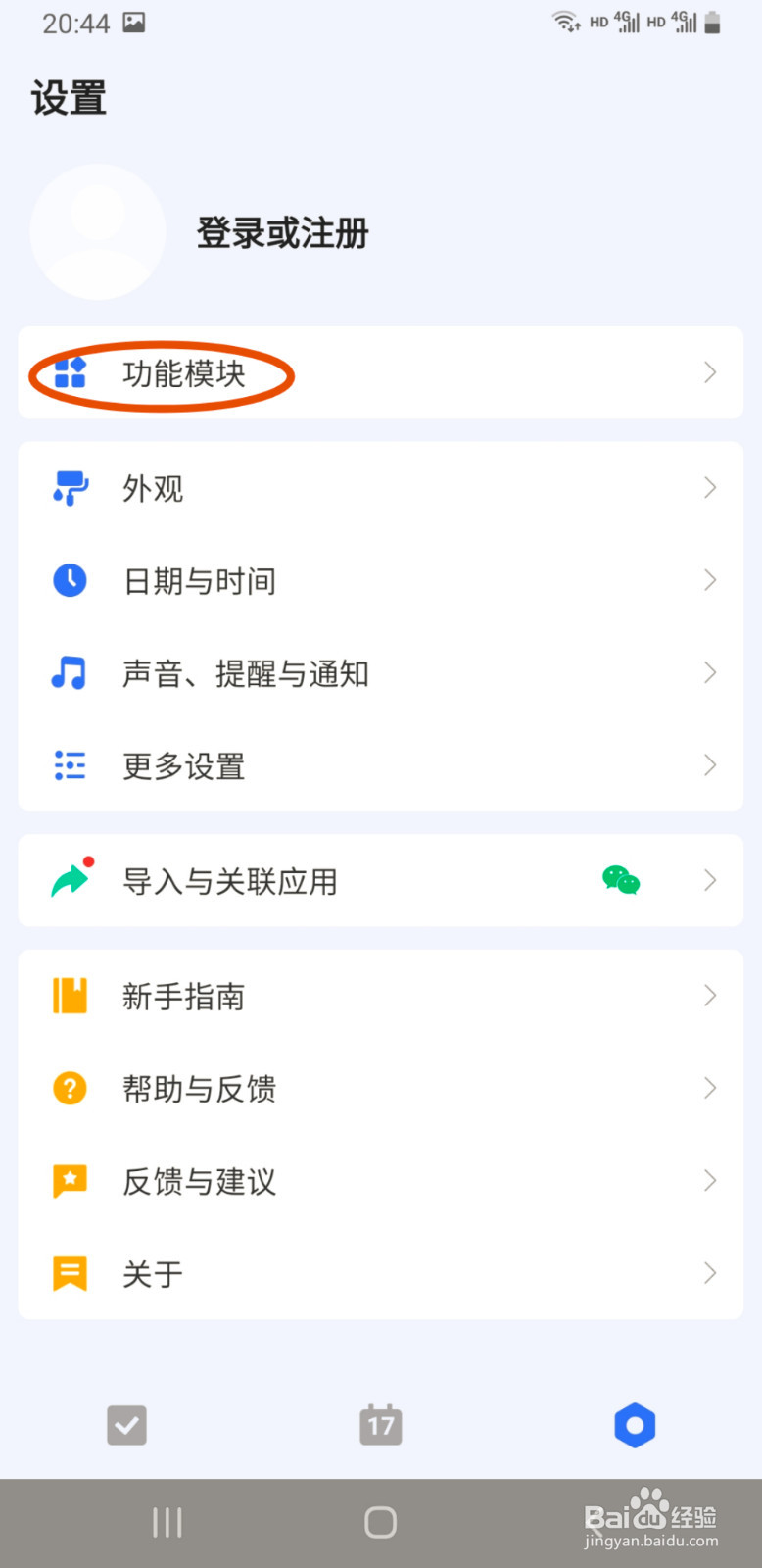
Task: Select the settings hexagon tab
Action: (x=635, y=1425)
